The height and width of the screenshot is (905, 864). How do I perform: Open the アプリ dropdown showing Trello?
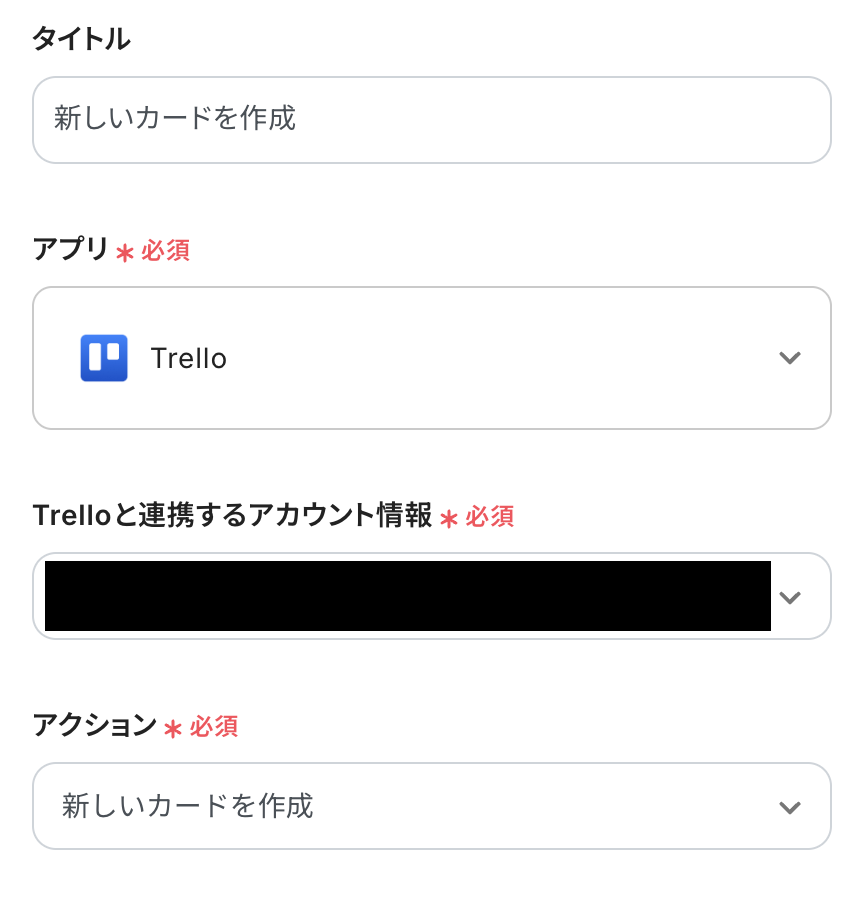click(x=431, y=358)
